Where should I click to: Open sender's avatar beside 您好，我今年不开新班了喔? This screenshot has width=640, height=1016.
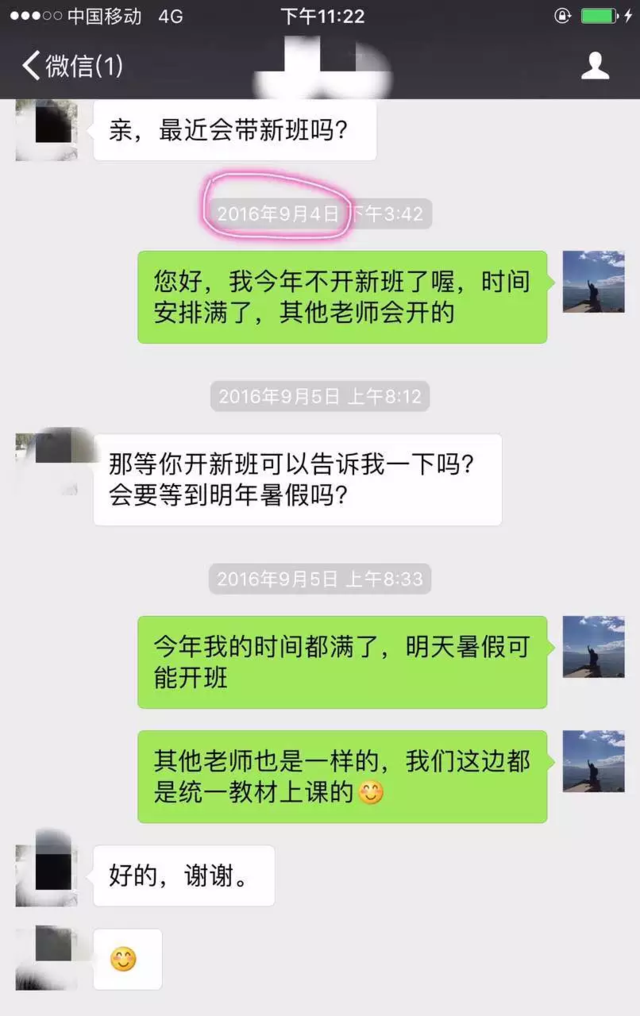pyautogui.click(x=593, y=282)
